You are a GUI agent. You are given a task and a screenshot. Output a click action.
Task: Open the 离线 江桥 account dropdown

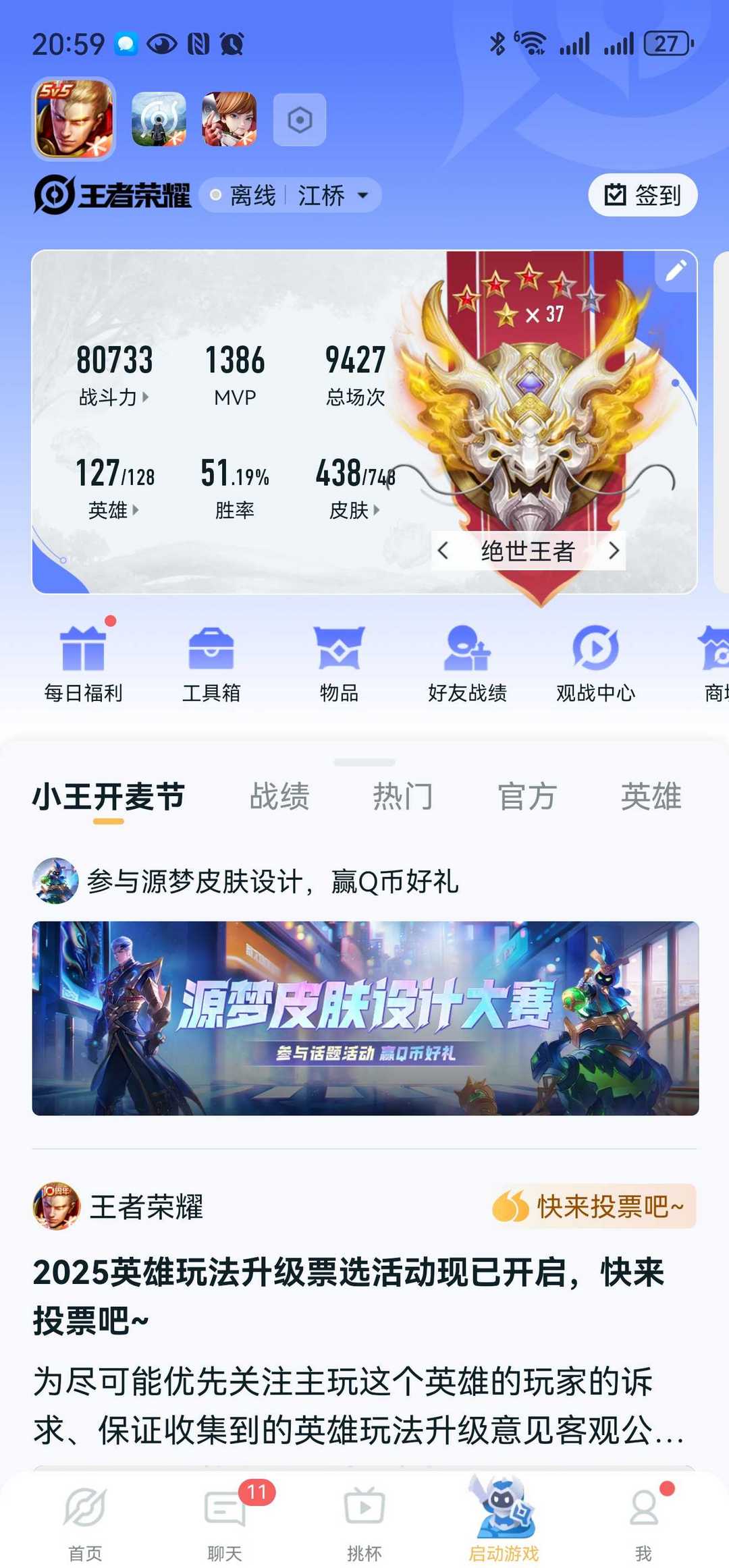point(290,196)
